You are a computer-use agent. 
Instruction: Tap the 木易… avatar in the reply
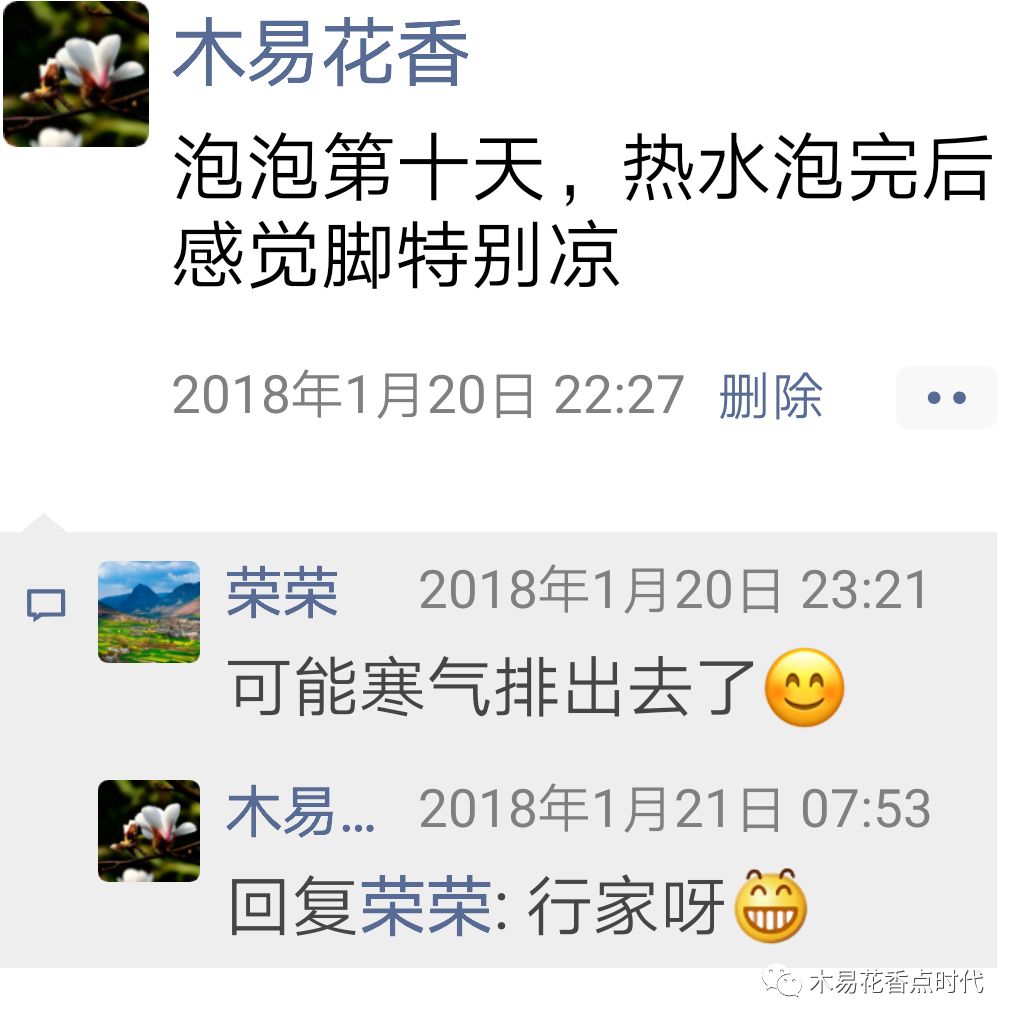(149, 831)
